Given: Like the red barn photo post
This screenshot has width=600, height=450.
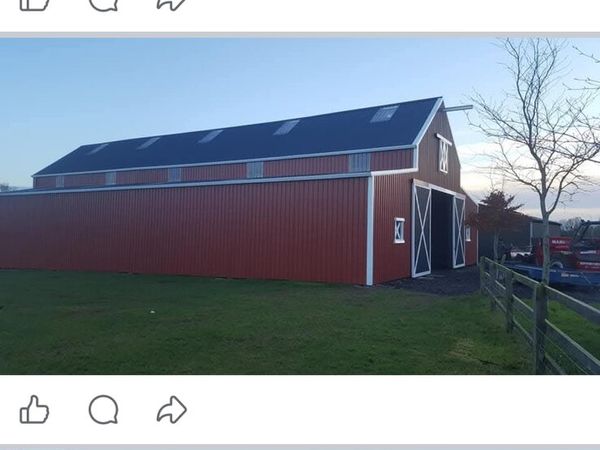Looking at the screenshot, I should (34, 409).
